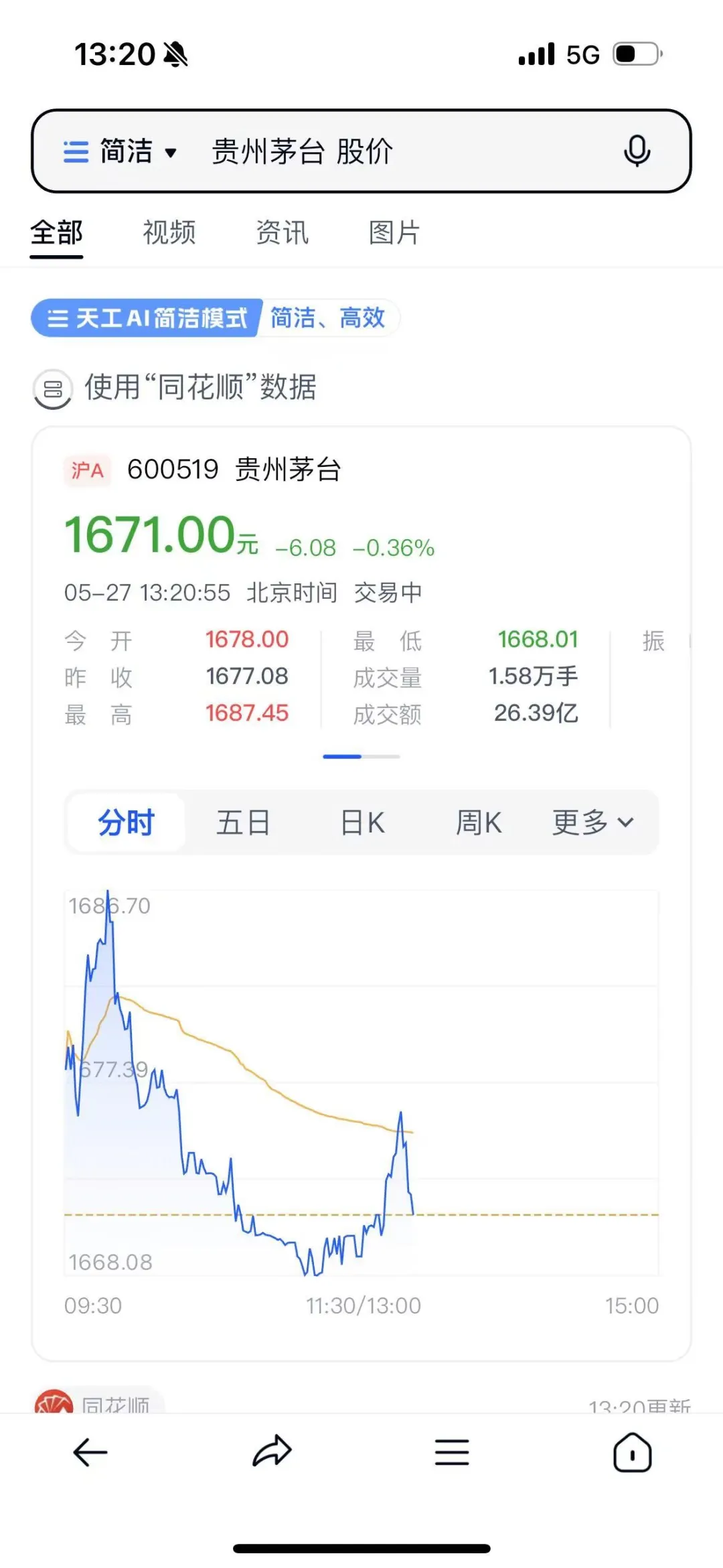Switch to the 资讯 tab
This screenshot has width=723, height=1568.
pos(282,234)
